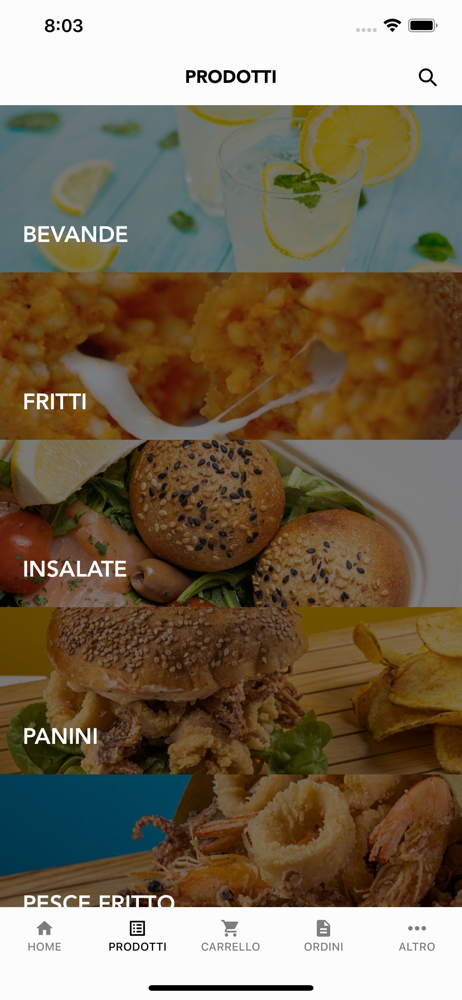This screenshot has height=1000, width=462.
Task: Browse the Fritti category
Action: click(x=231, y=357)
